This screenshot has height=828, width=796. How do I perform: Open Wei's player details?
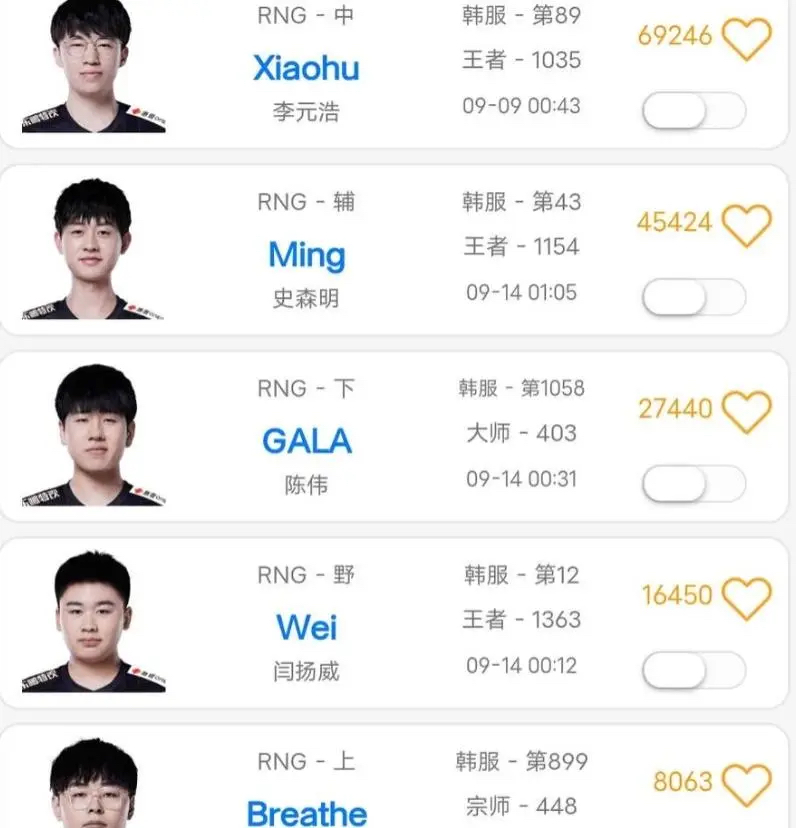coord(306,628)
